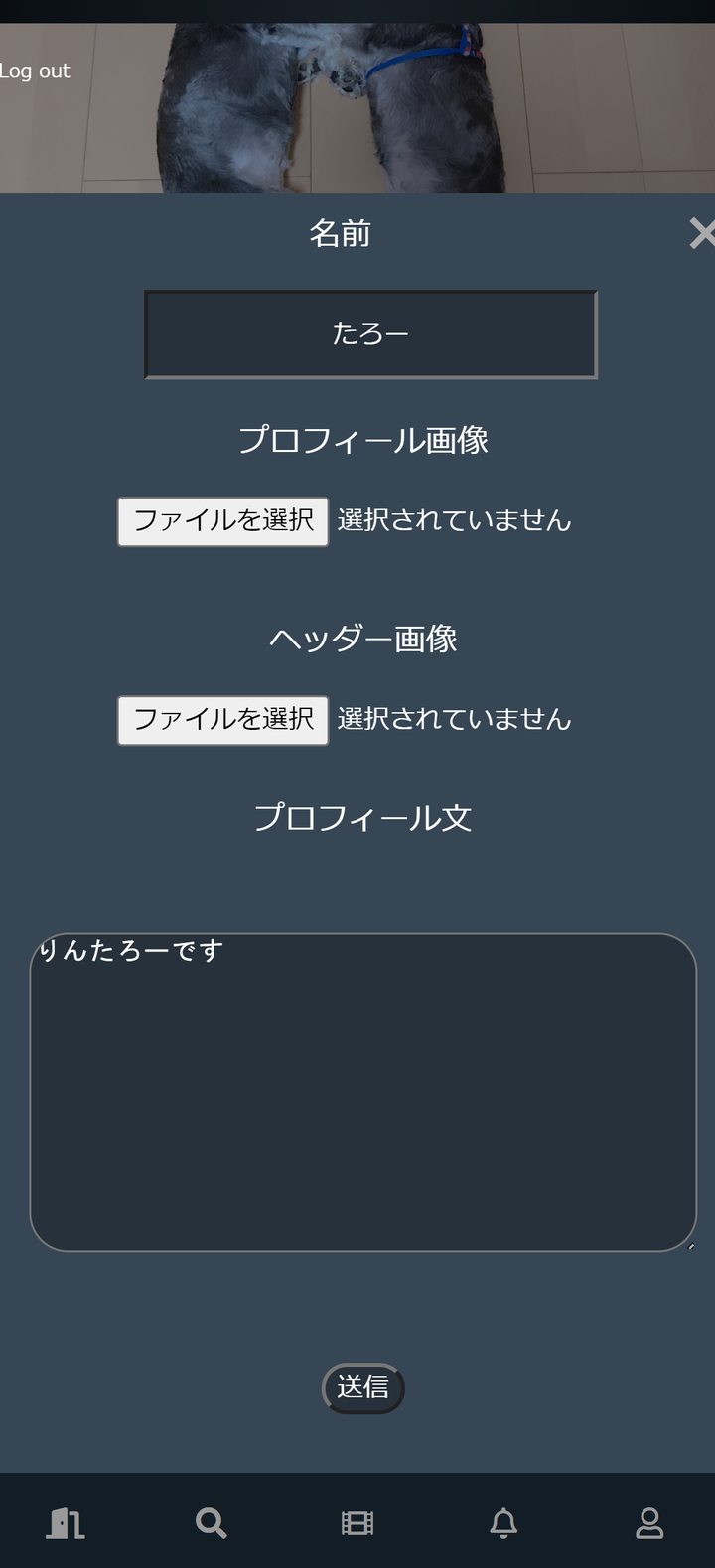
Task: Open the search tab
Action: 212,1522
